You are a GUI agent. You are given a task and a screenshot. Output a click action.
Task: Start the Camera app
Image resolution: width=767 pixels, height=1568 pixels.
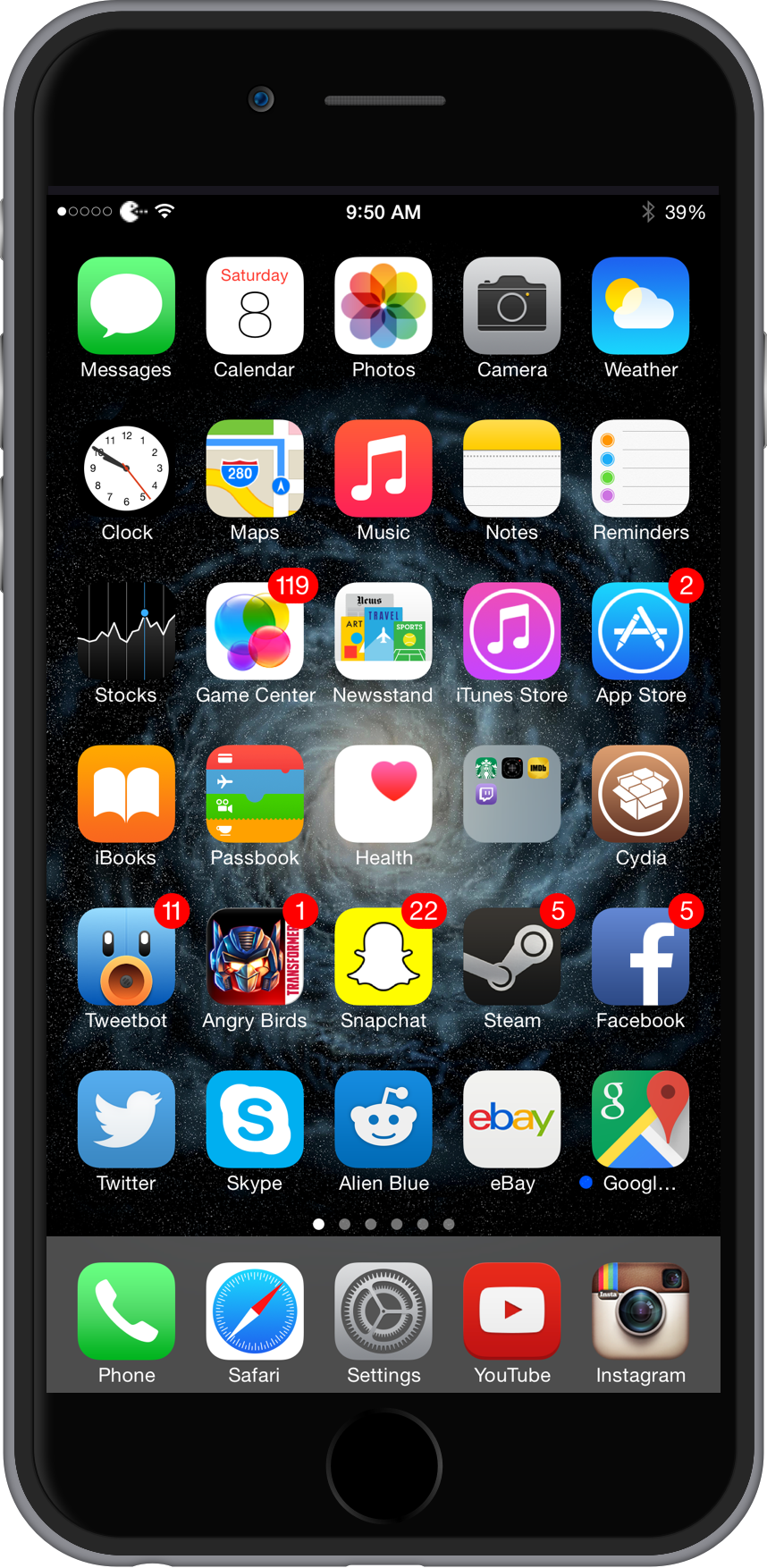pos(512,306)
